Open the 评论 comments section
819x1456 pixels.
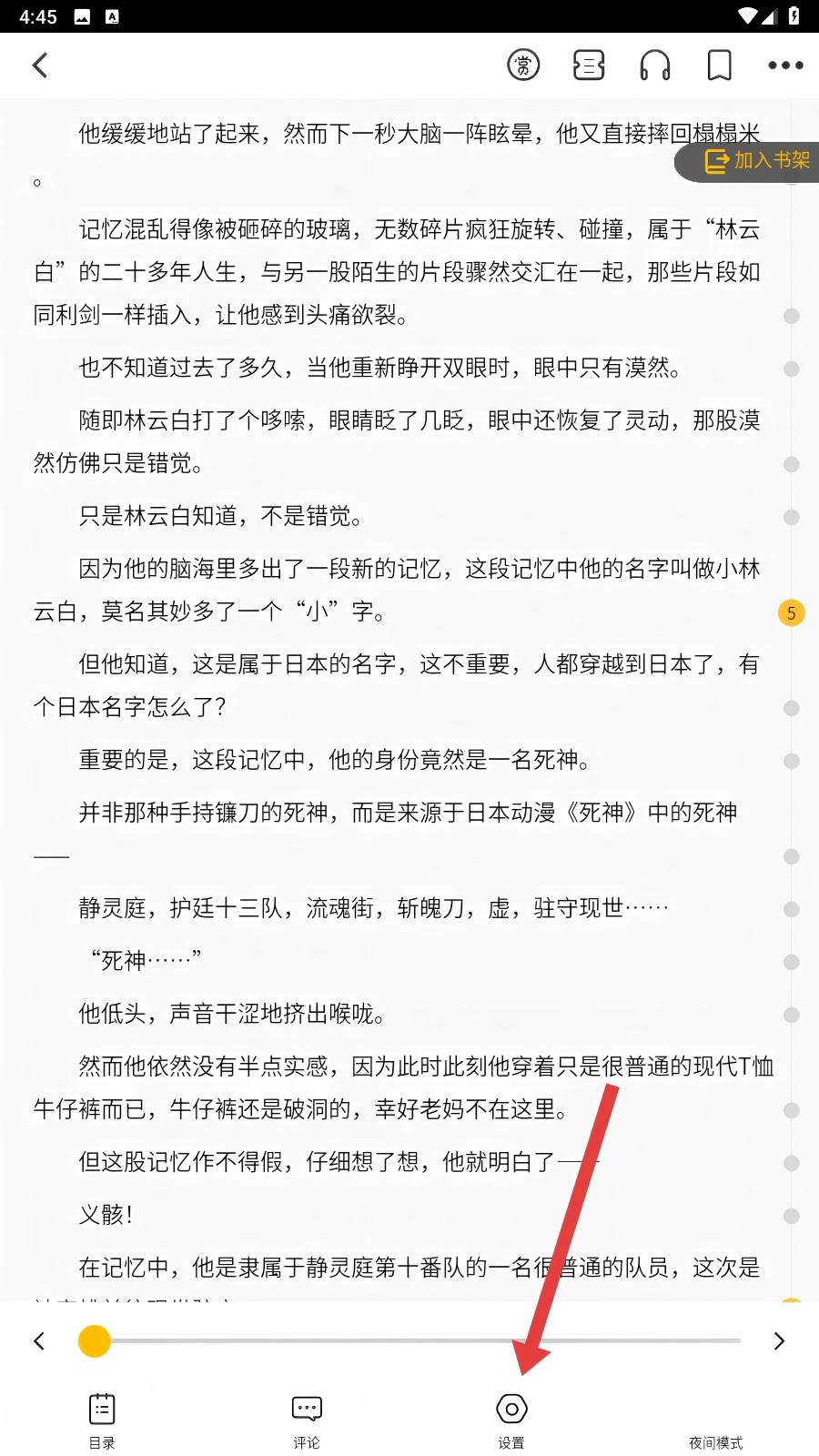click(x=307, y=1420)
